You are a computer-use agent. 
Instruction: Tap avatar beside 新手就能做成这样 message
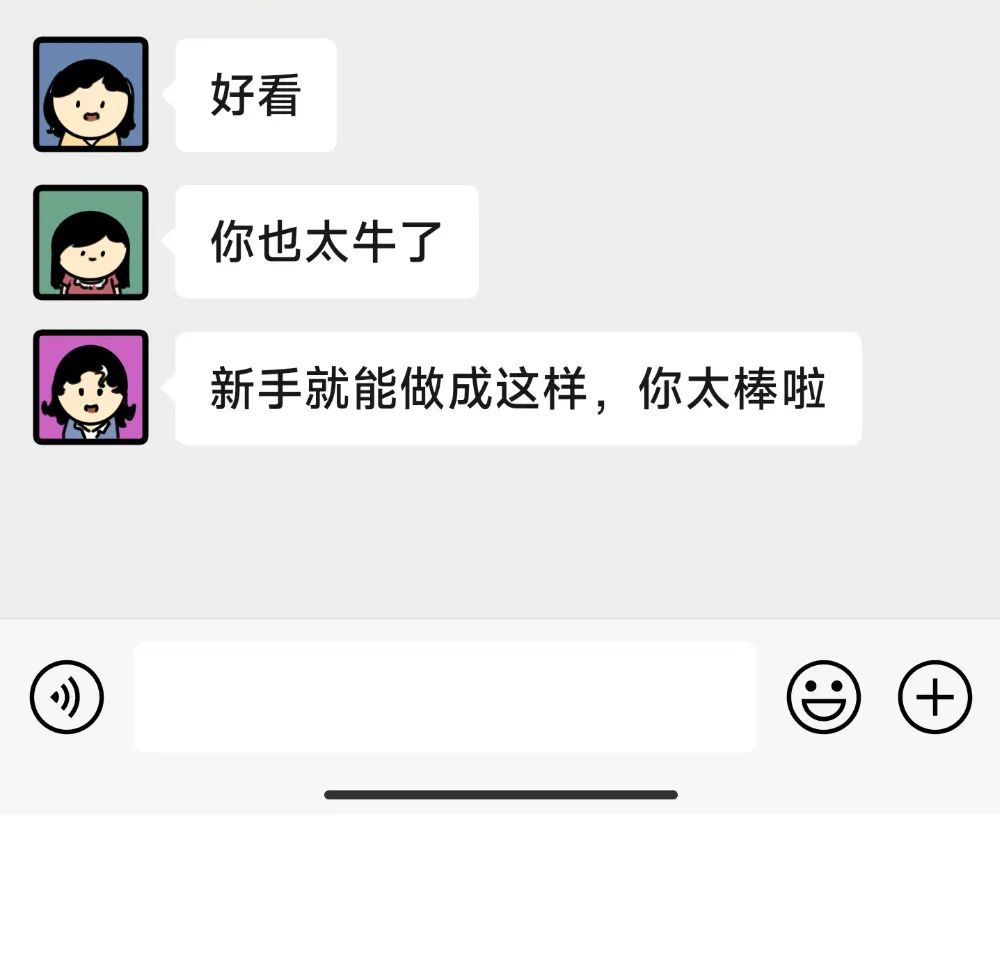[x=91, y=387]
